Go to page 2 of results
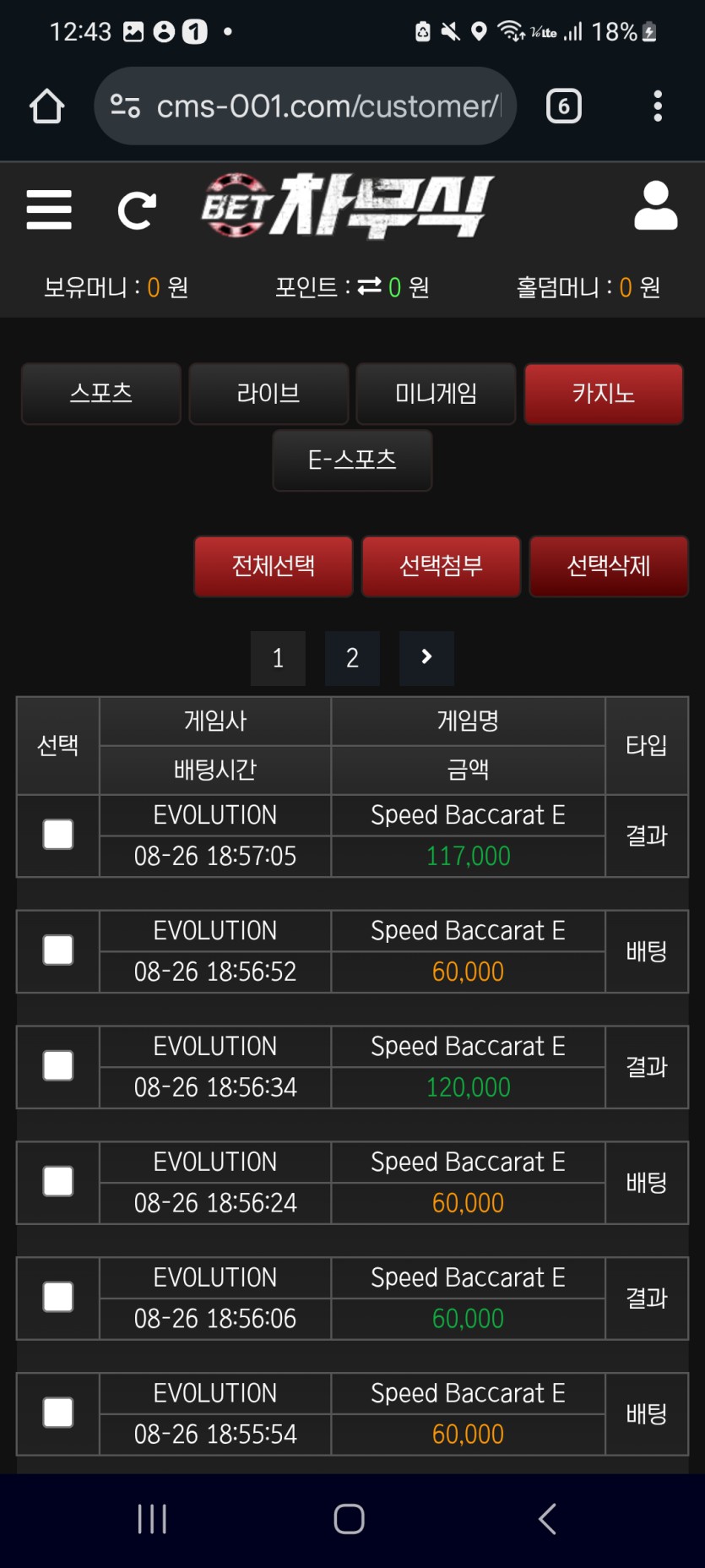The image size is (705, 1568). 352,658
